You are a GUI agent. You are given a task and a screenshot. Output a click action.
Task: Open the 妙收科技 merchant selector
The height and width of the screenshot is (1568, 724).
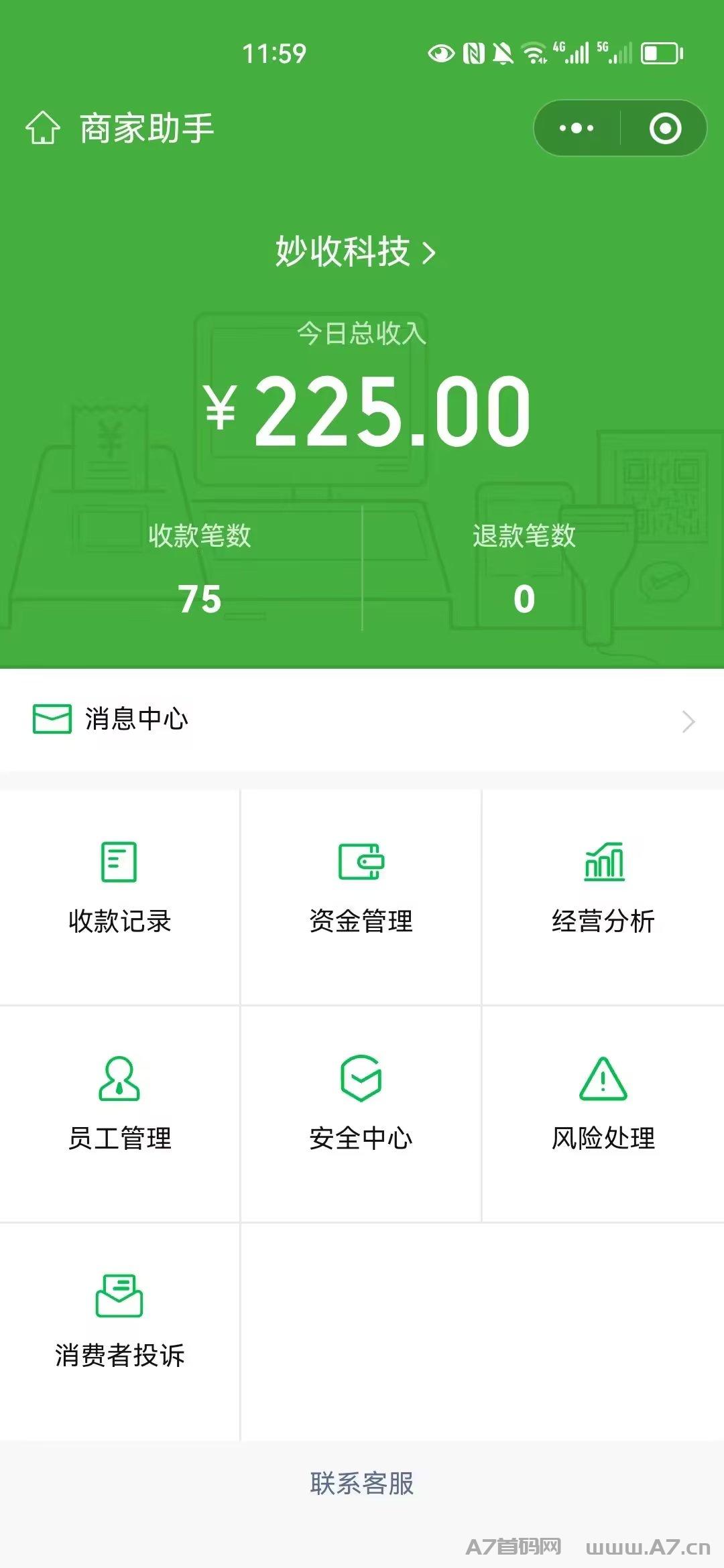click(356, 251)
